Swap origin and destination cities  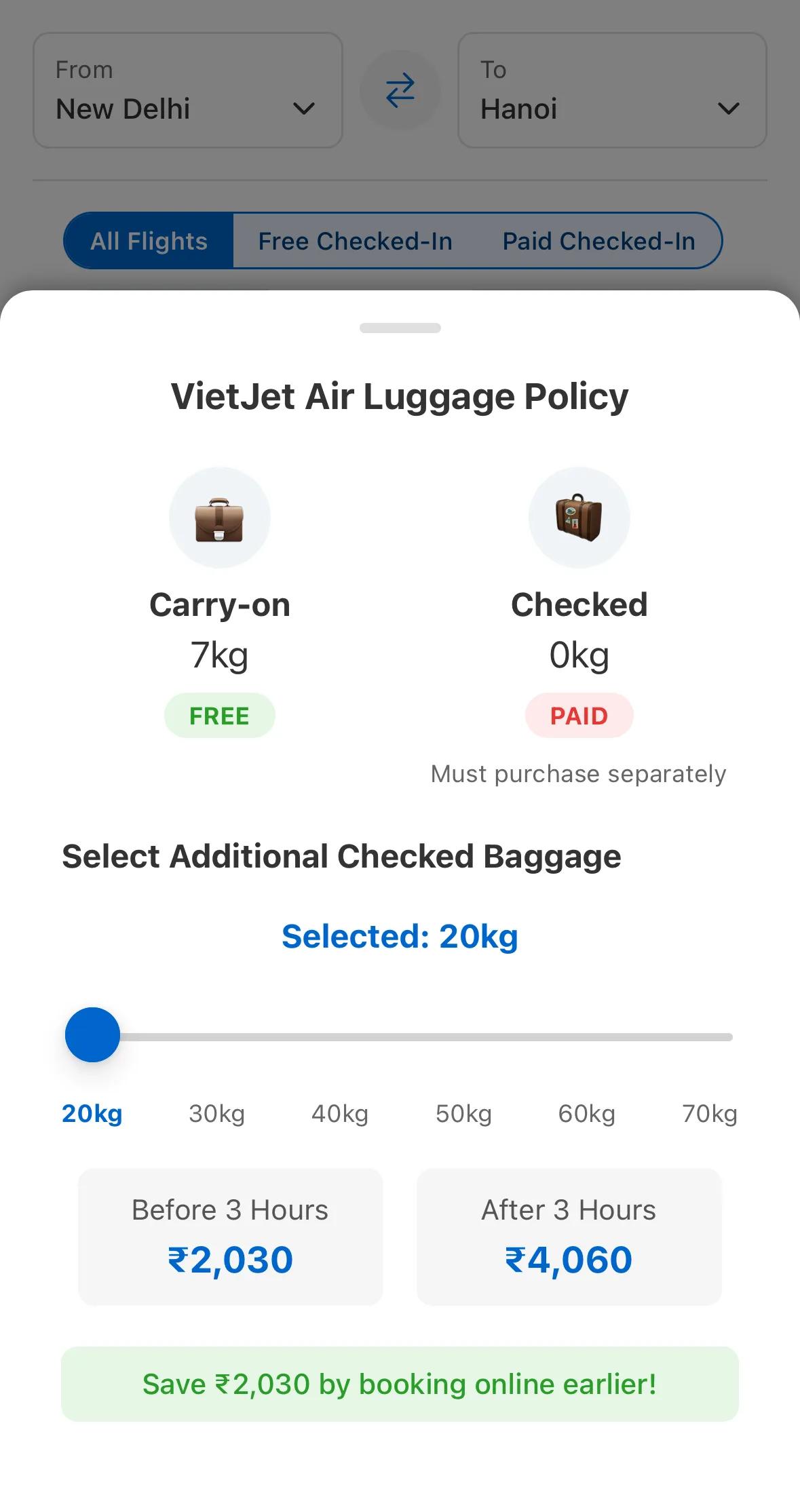[400, 90]
